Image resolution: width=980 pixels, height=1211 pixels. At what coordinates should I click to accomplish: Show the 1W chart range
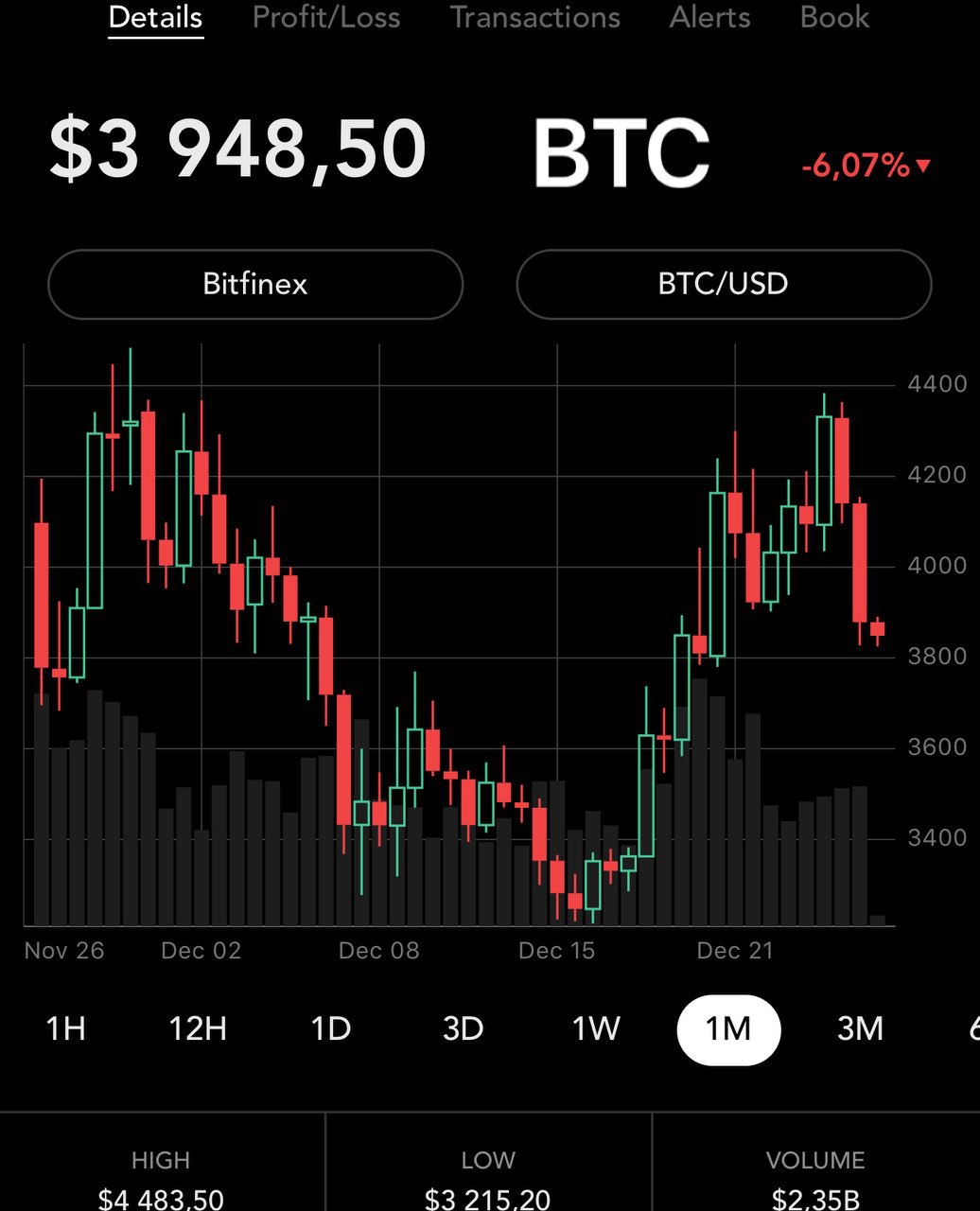pyautogui.click(x=596, y=1028)
